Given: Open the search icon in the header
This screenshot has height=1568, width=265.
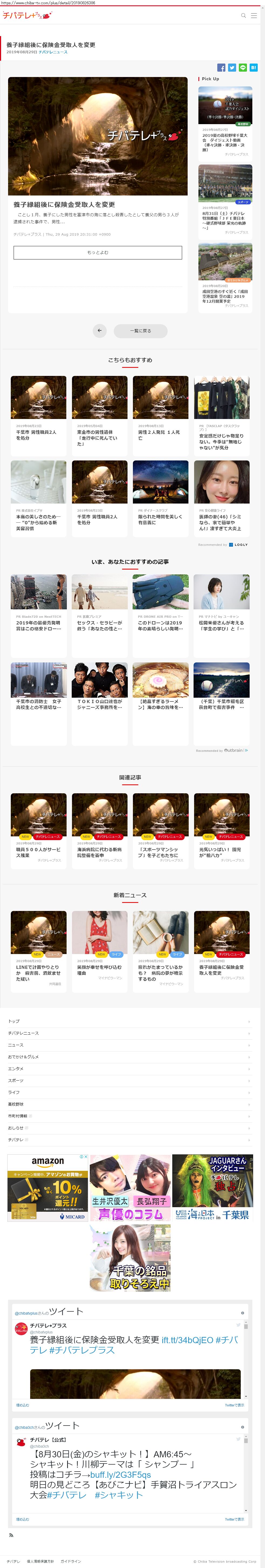Looking at the screenshot, I should (x=243, y=16).
